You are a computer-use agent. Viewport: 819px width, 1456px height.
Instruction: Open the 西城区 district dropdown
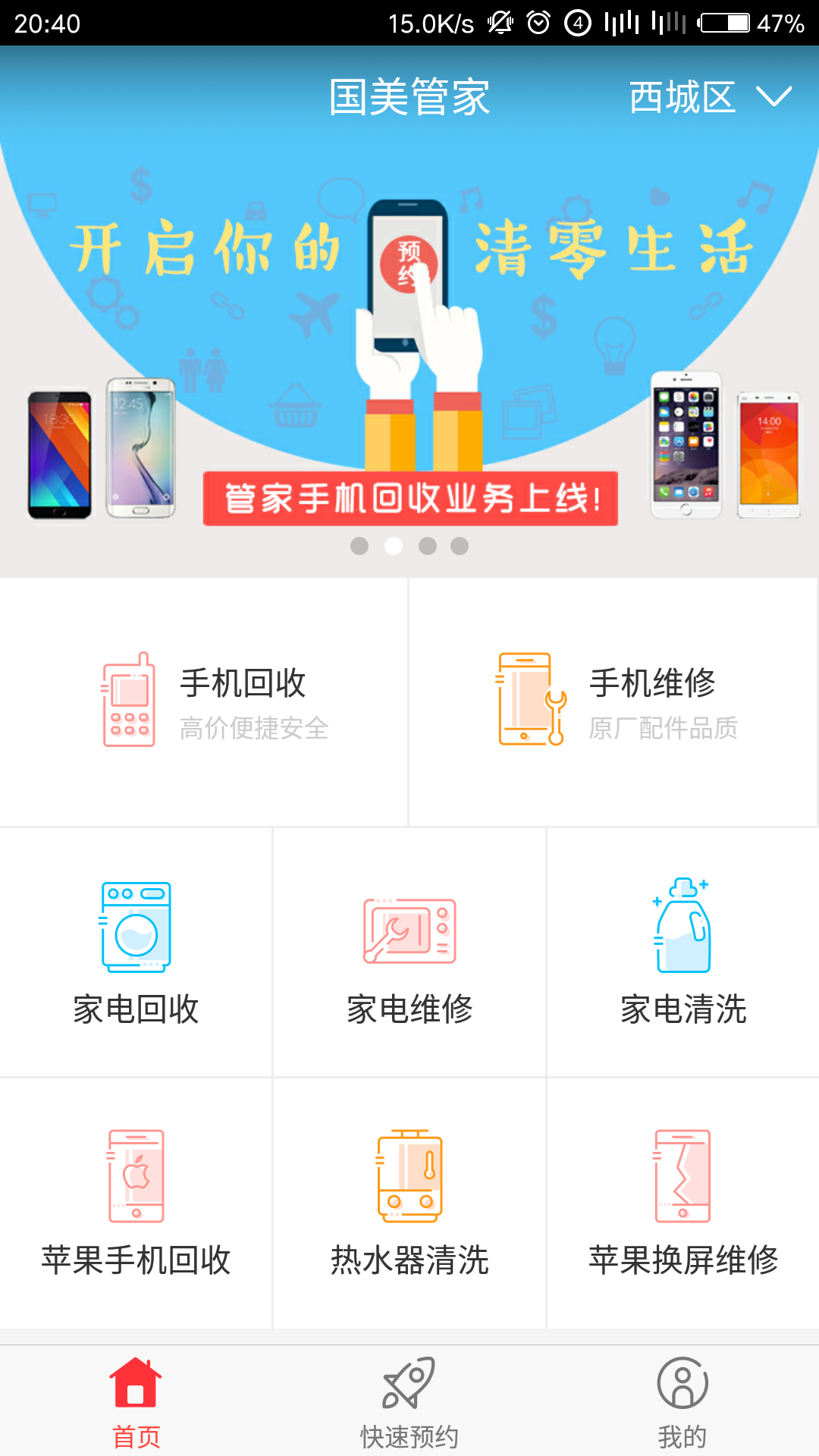click(x=711, y=97)
